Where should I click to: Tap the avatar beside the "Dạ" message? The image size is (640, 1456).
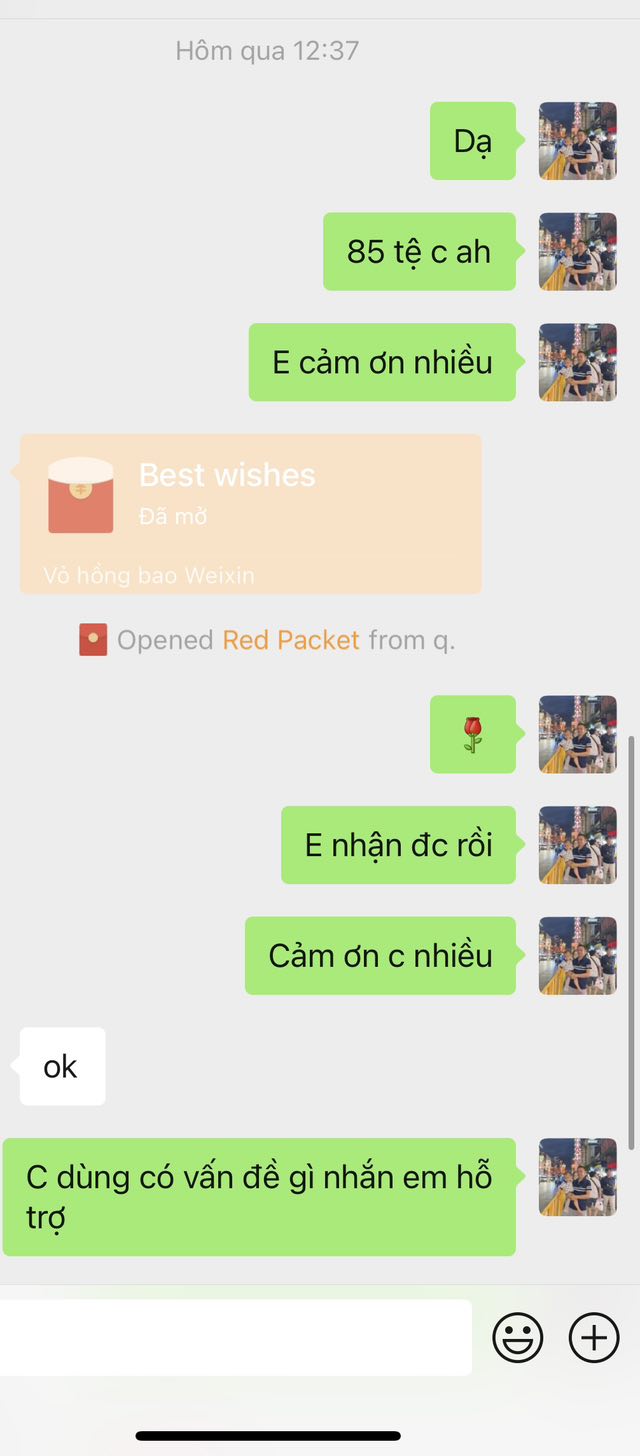click(578, 141)
